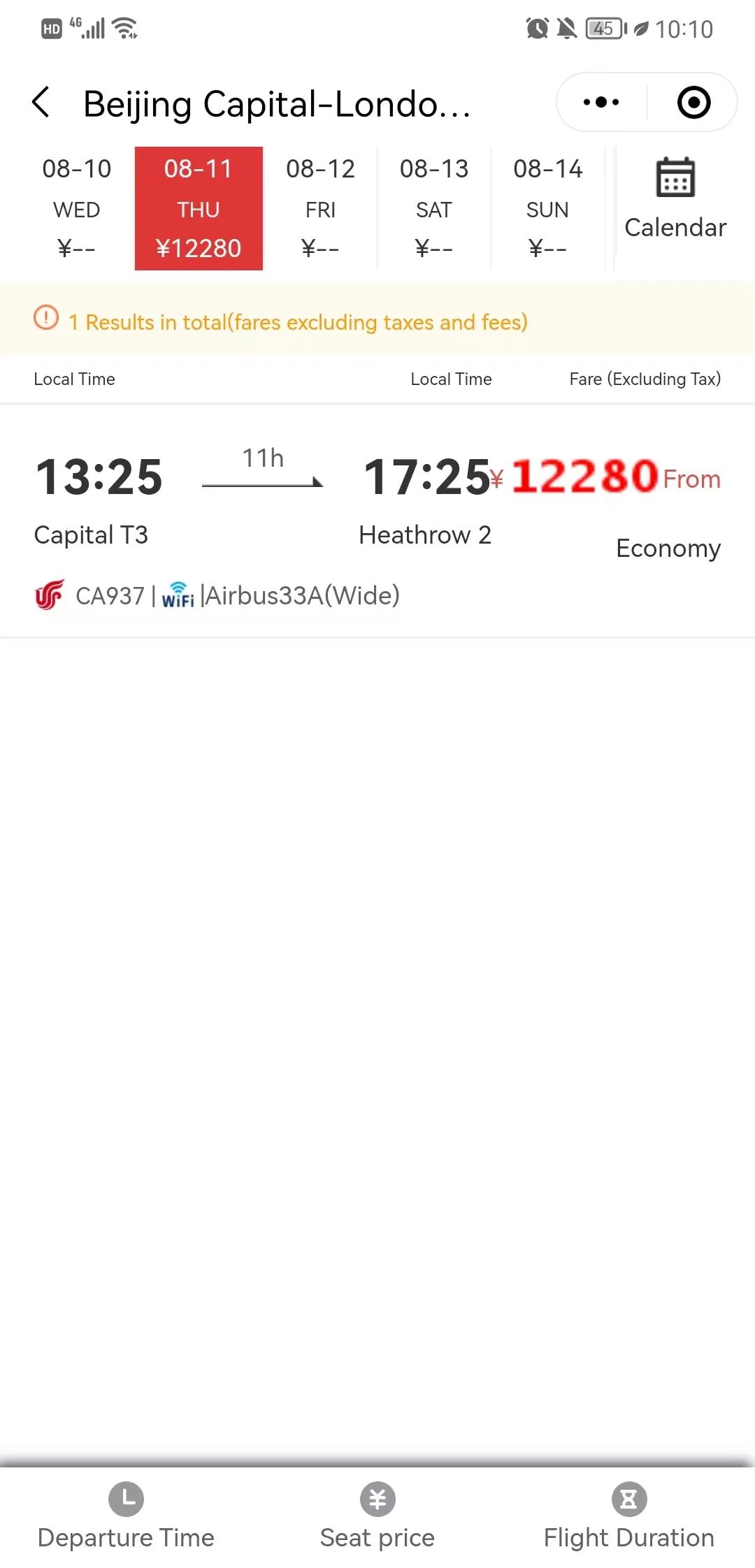Select the 08-12 FRI date

click(320, 208)
